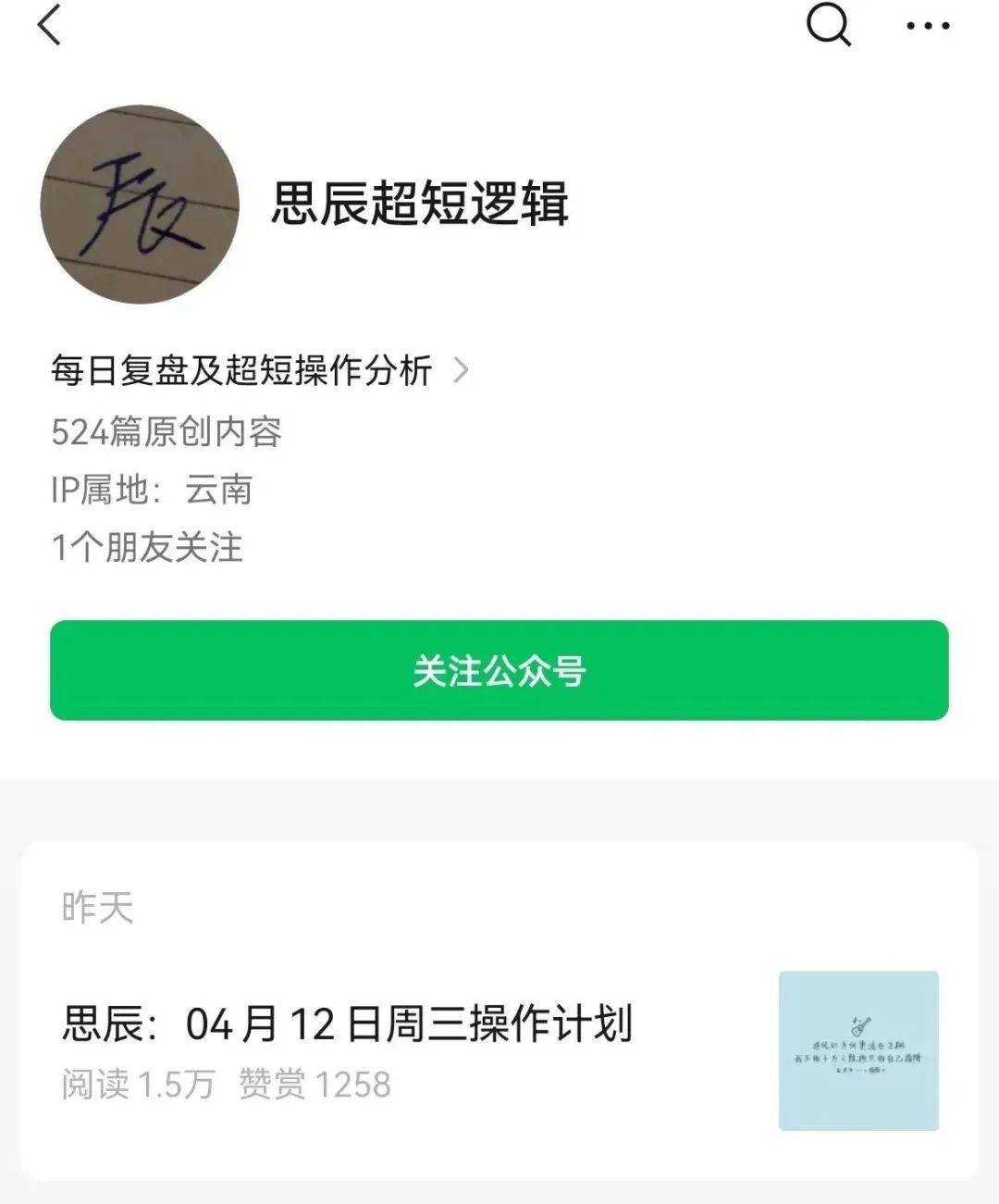Image resolution: width=999 pixels, height=1204 pixels.
Task: Expand account intro using the right arrow
Action: pyautogui.click(x=462, y=368)
